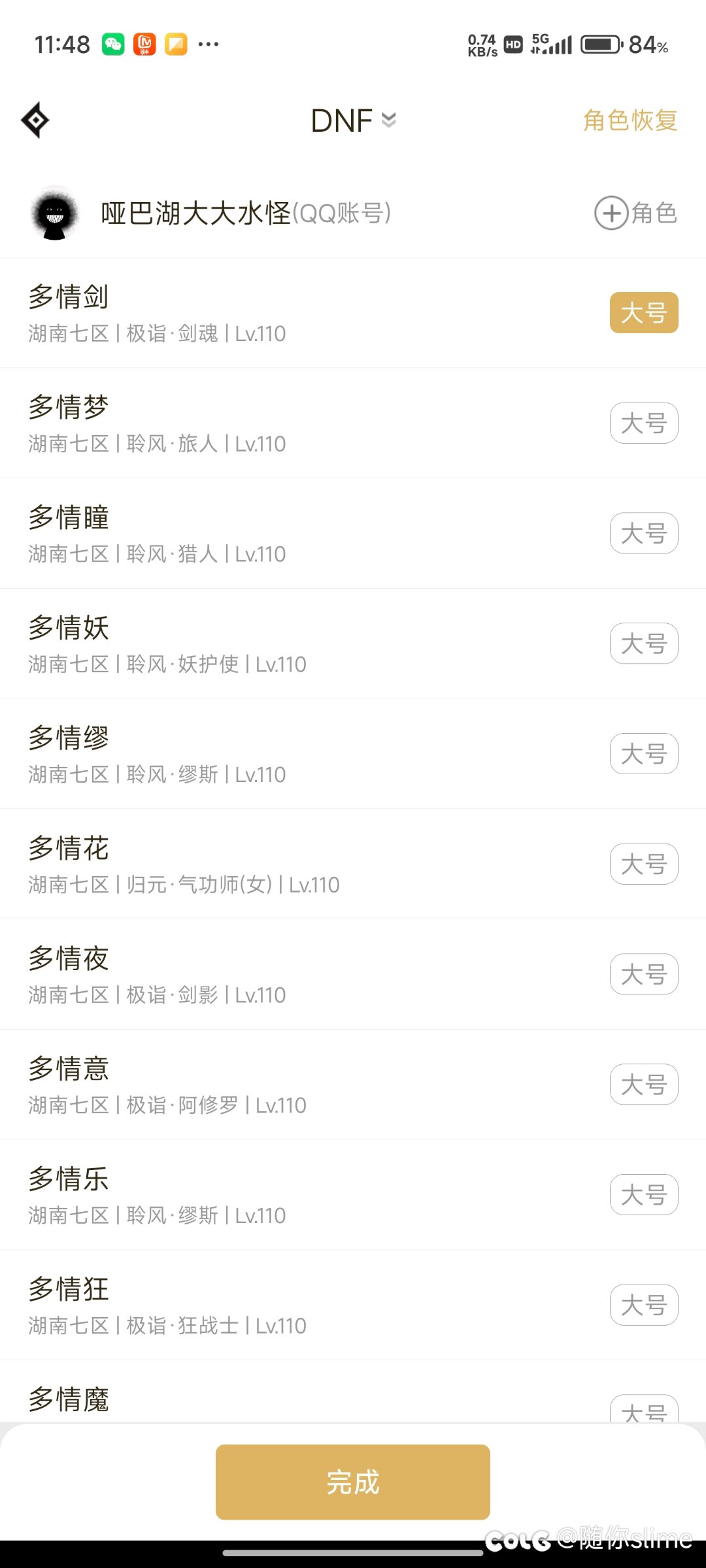Enable 大号 for 多情妖
The image size is (706, 1568).
(643, 644)
